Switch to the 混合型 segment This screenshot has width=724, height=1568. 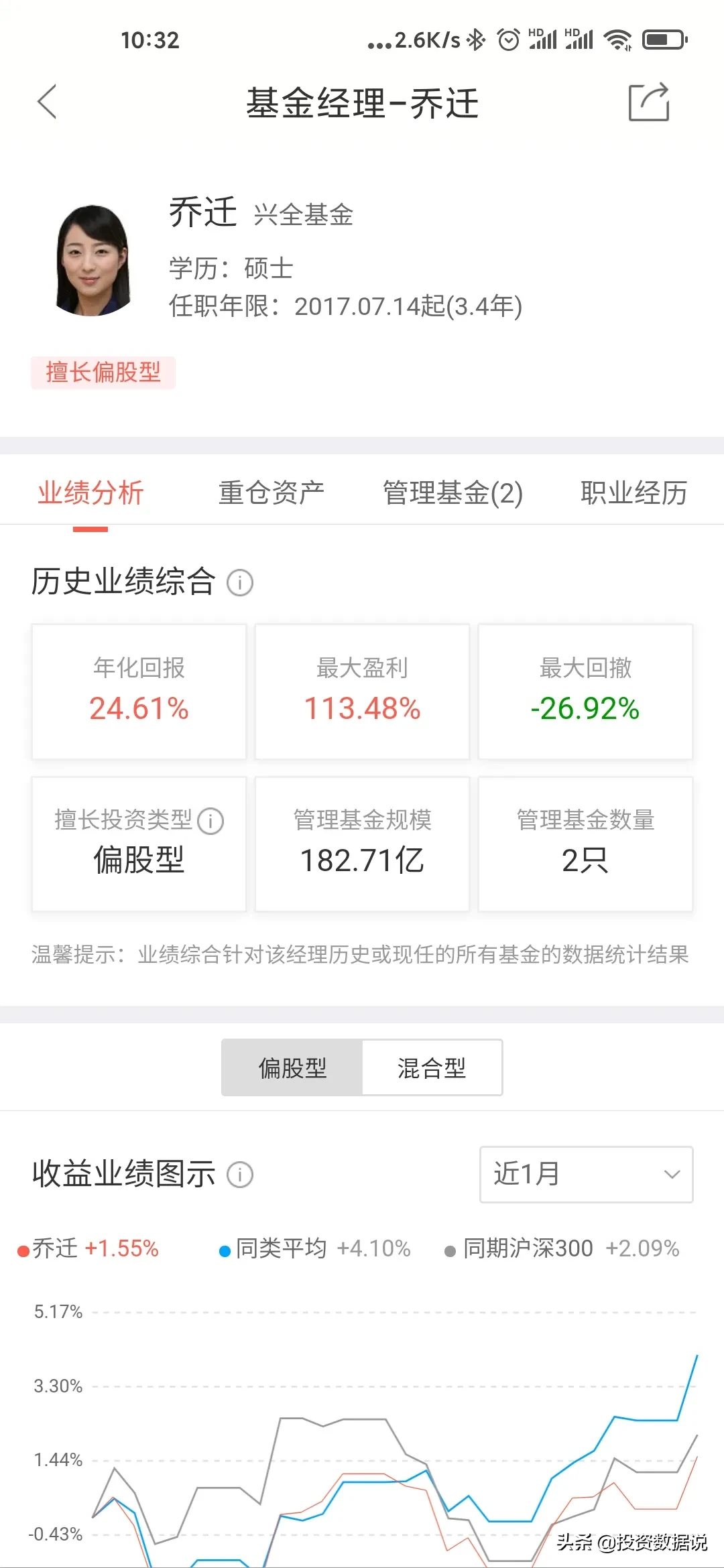coord(432,1067)
